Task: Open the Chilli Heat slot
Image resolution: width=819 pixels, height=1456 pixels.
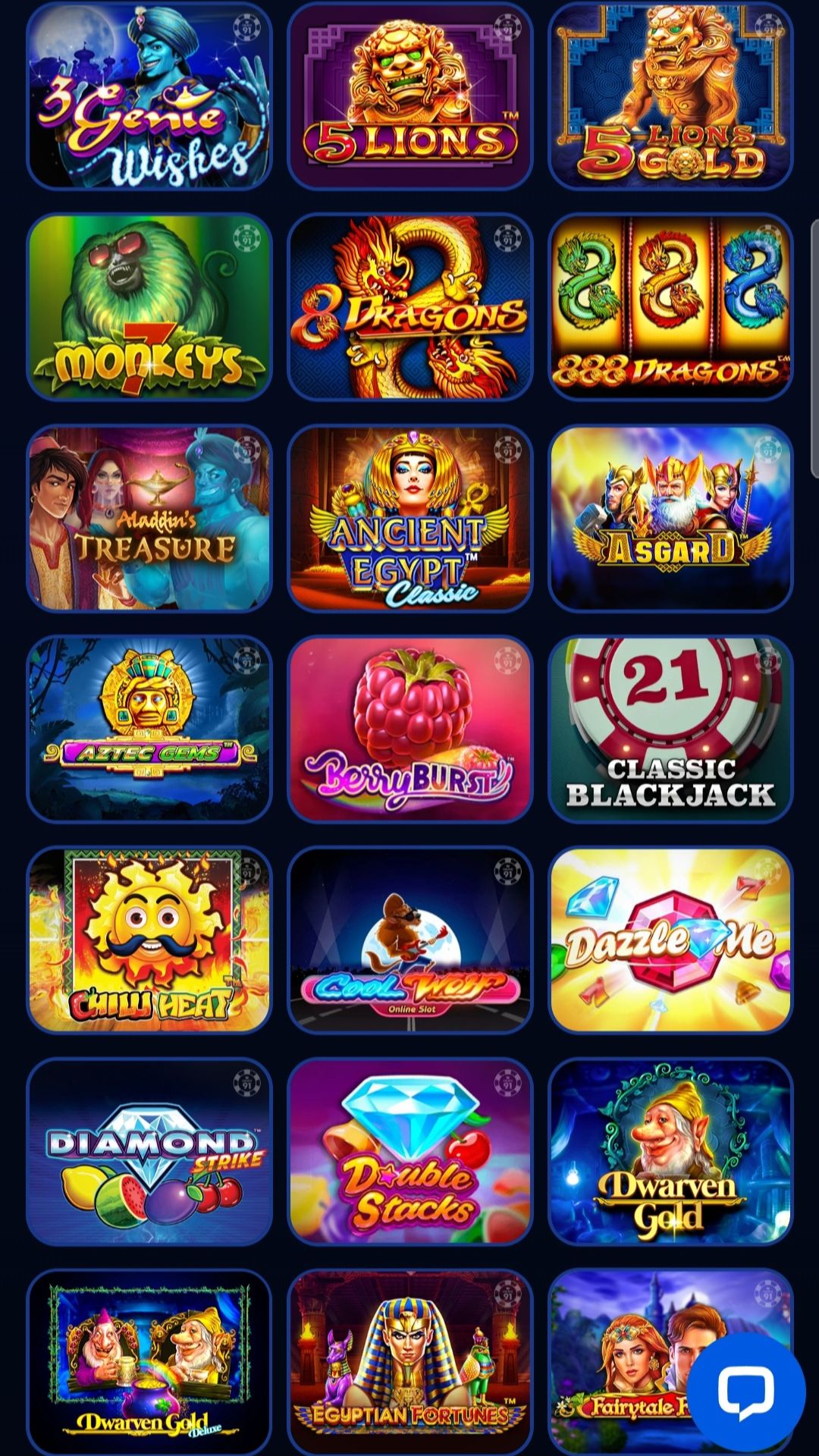Action: point(149,940)
